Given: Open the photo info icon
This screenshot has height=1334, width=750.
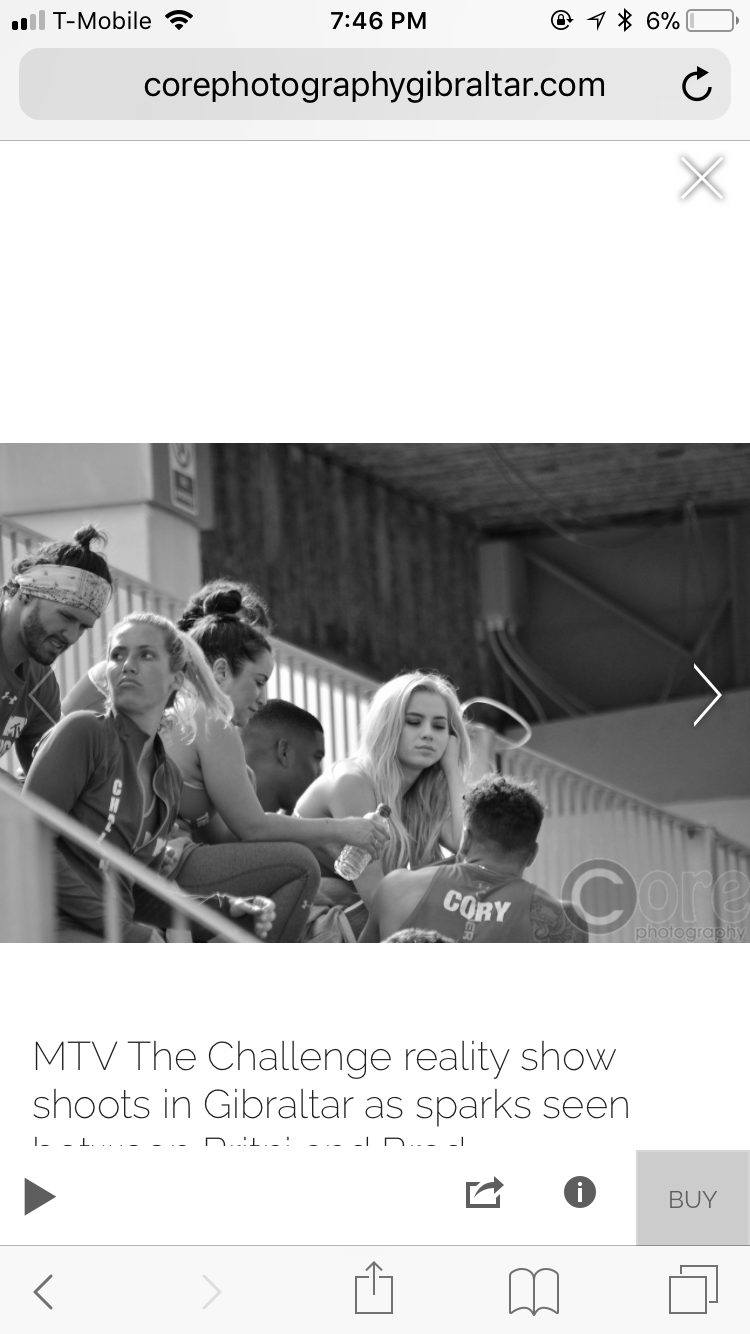Looking at the screenshot, I should 580,1192.
